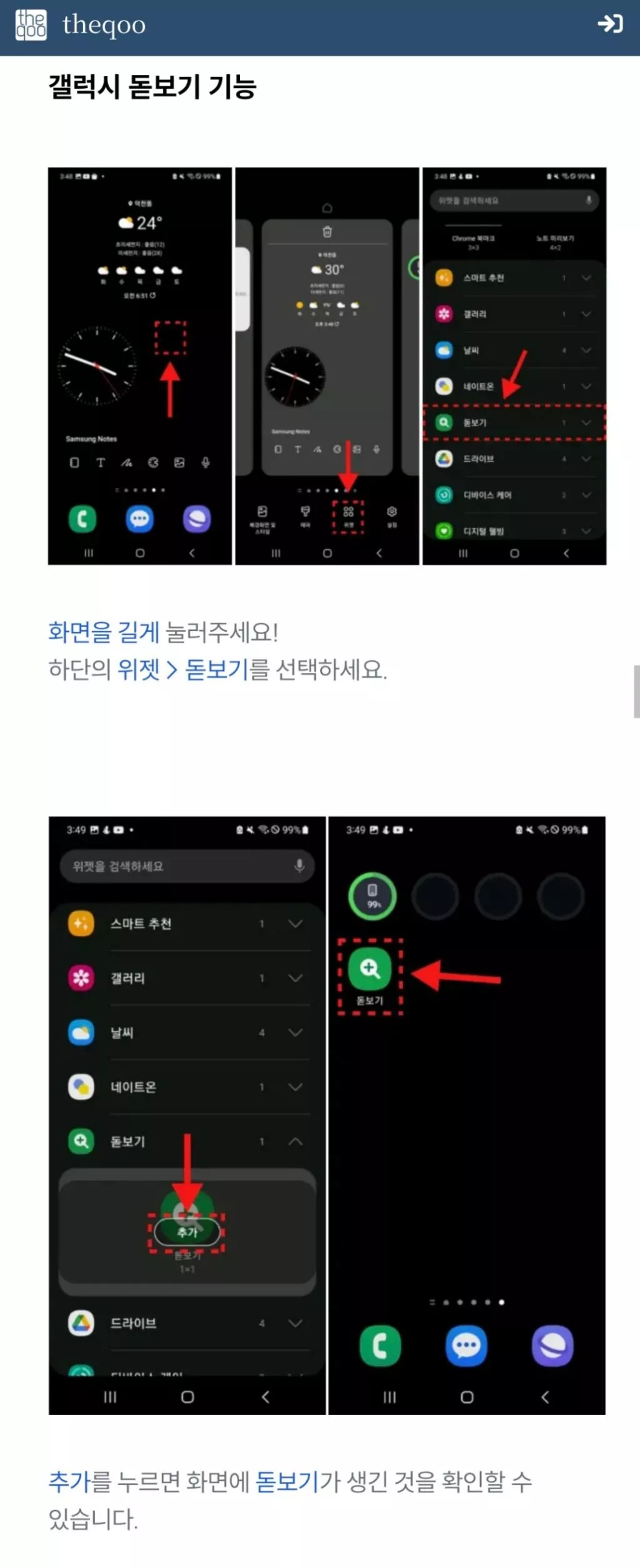
Task: Open the second tutorial image showing the 돋보기 widget
Action: click(327, 1114)
